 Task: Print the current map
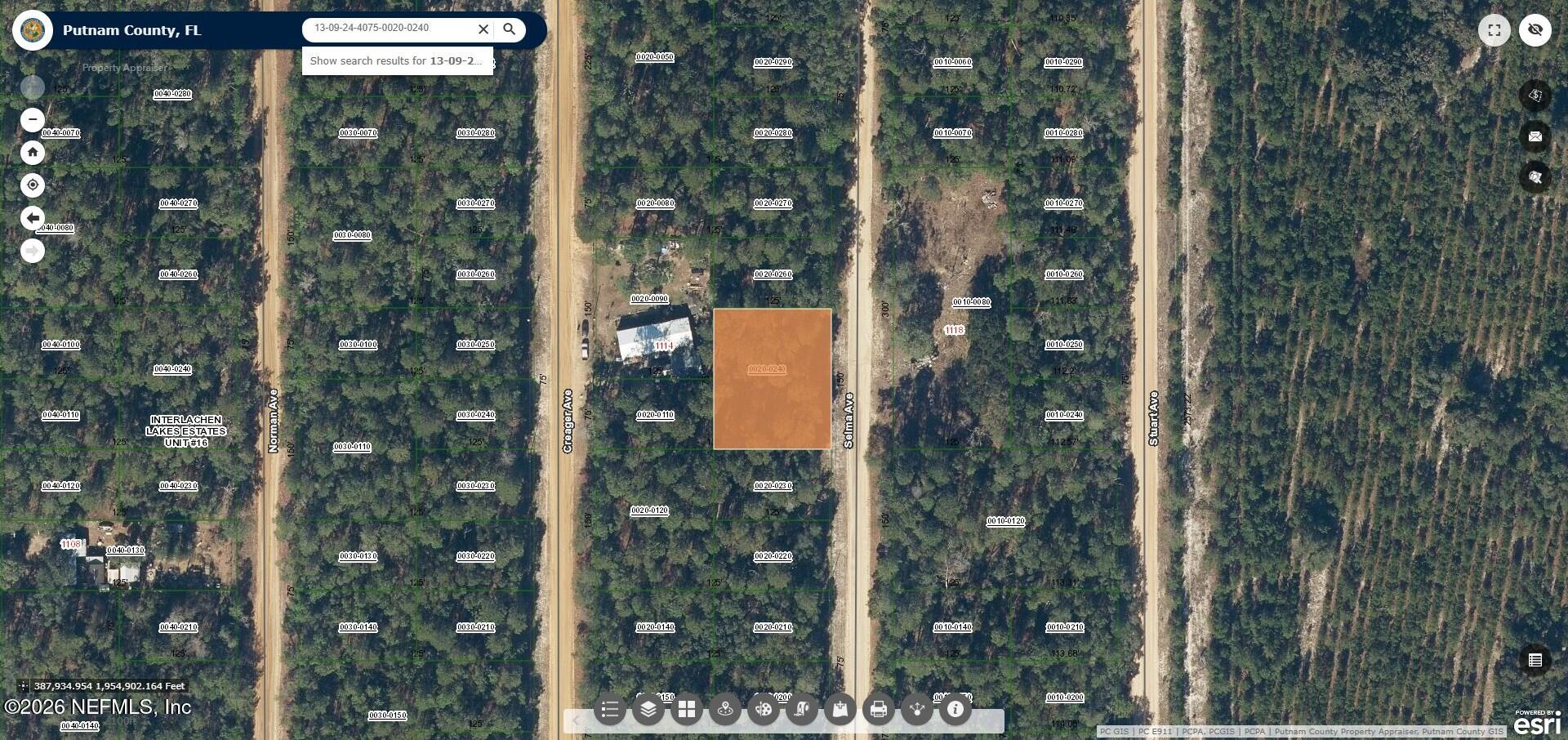pos(879,710)
